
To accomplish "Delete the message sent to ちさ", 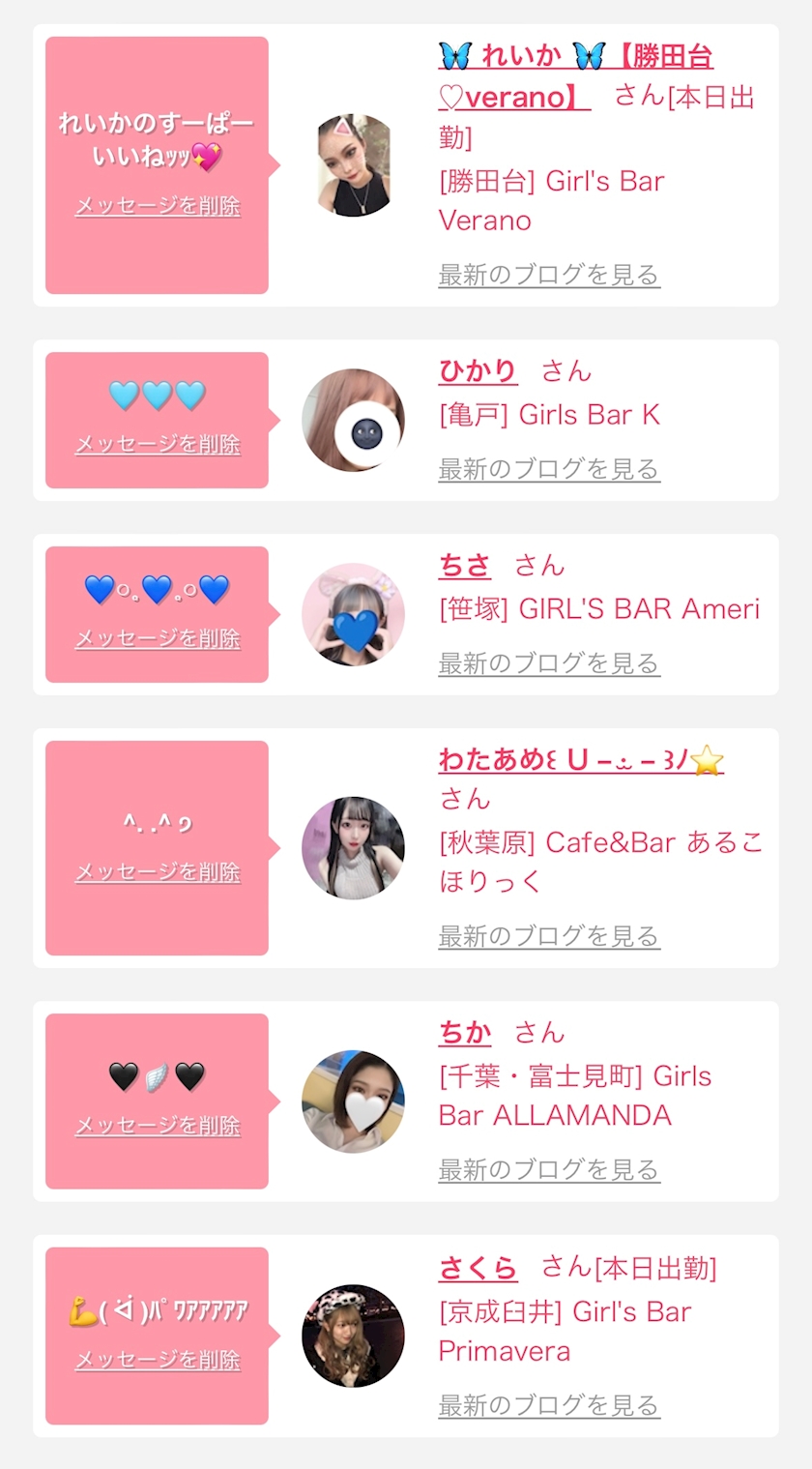I will tap(158, 639).
